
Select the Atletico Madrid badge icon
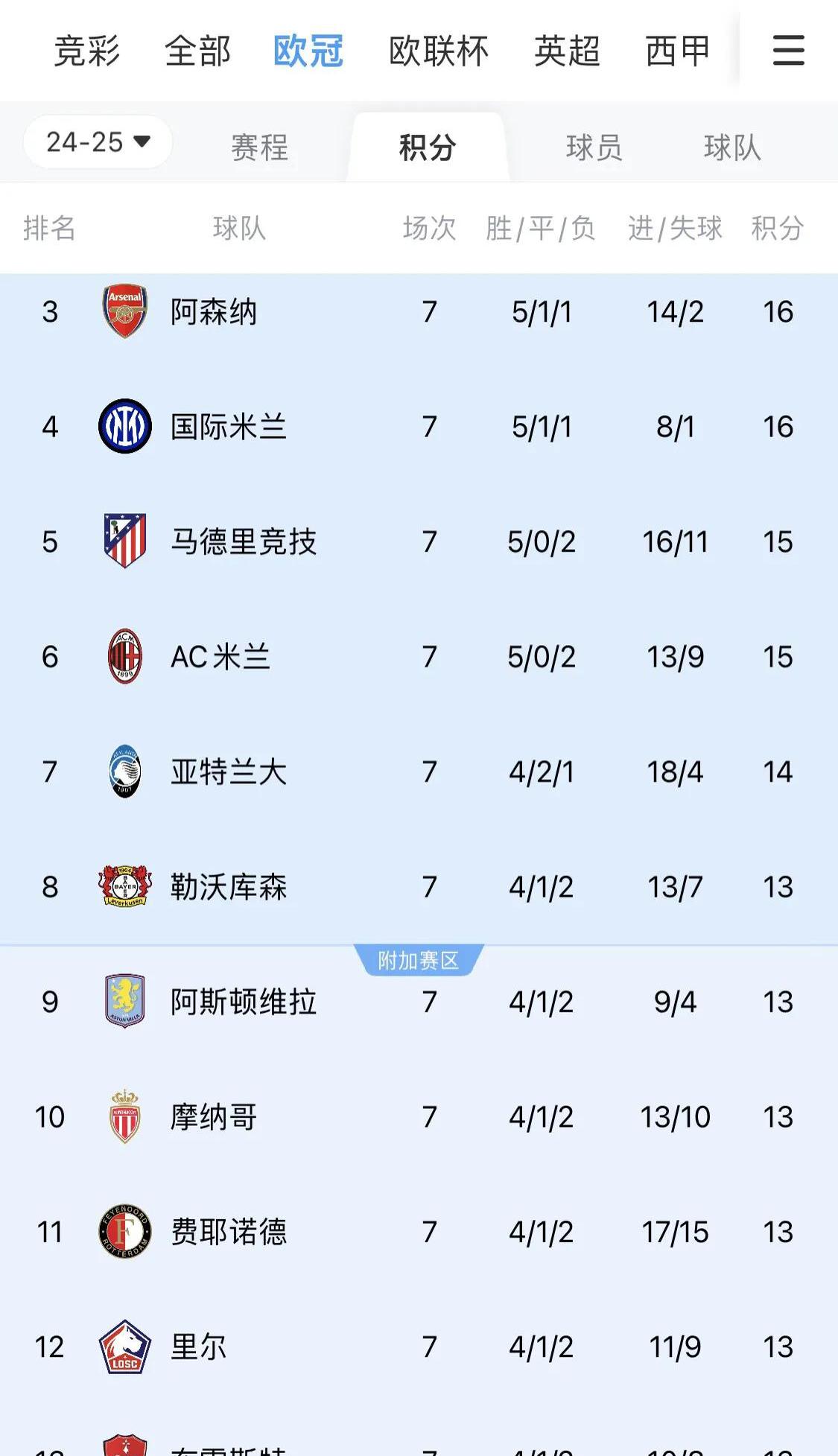point(125,542)
